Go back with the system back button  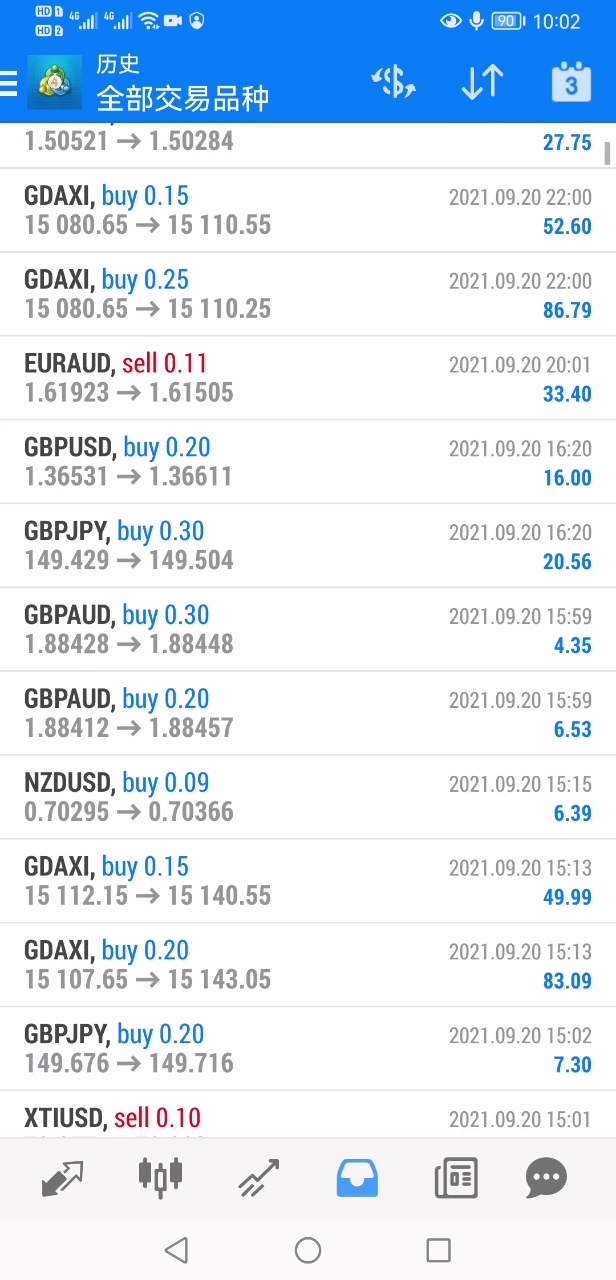click(177, 1250)
